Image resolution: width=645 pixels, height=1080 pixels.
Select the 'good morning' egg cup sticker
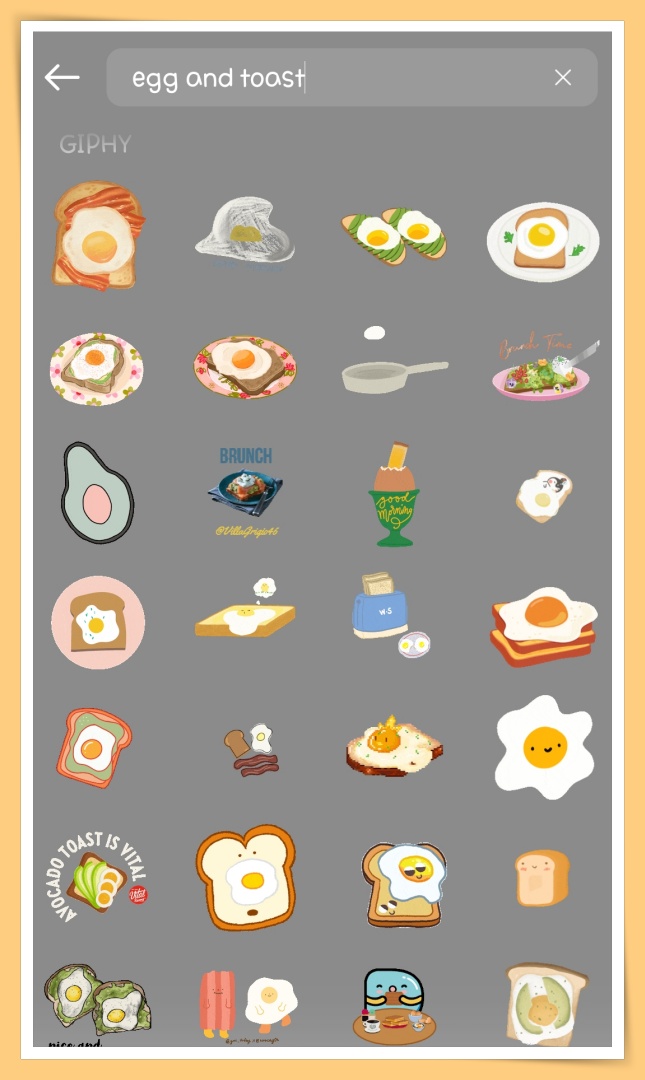click(x=396, y=495)
